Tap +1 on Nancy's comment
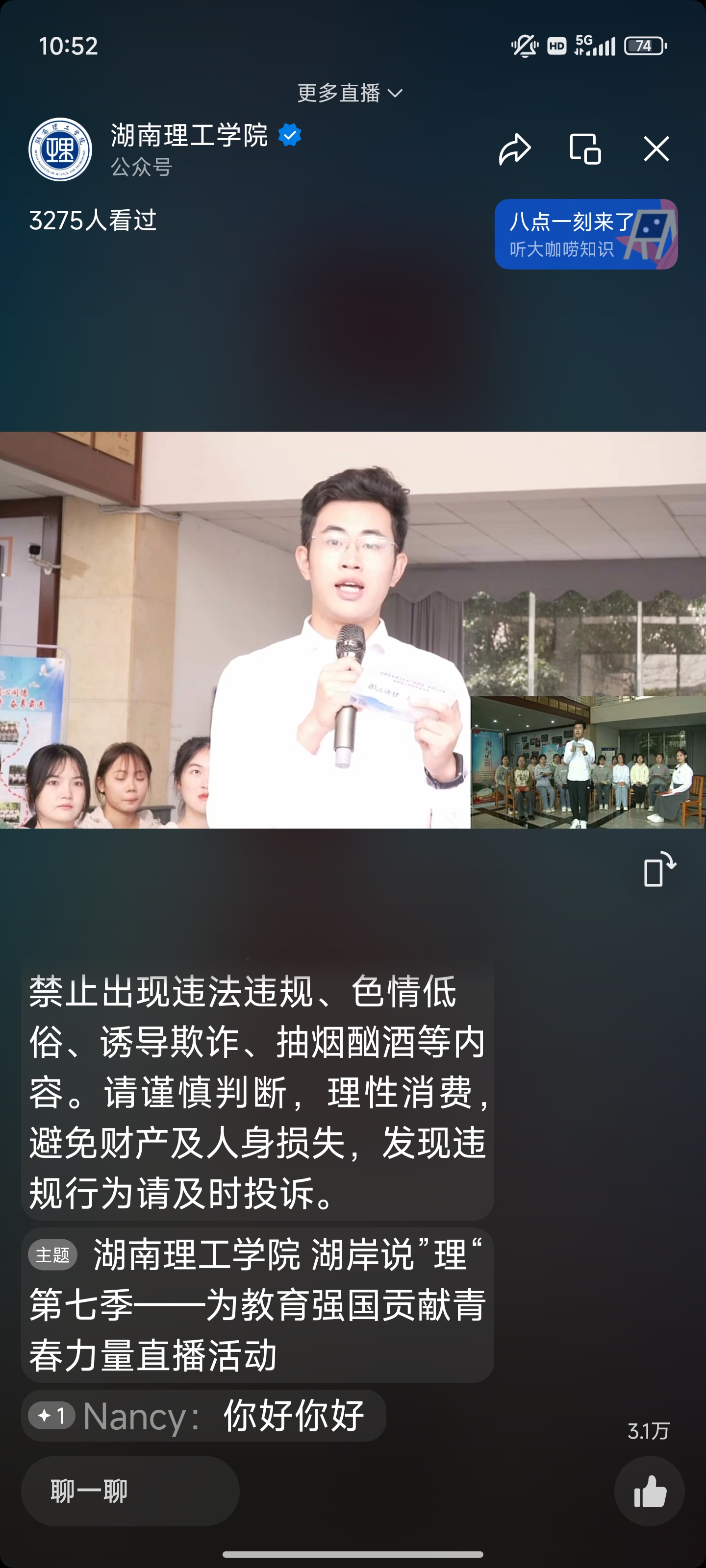Screen dimensions: 706x1568 (x=52, y=1416)
